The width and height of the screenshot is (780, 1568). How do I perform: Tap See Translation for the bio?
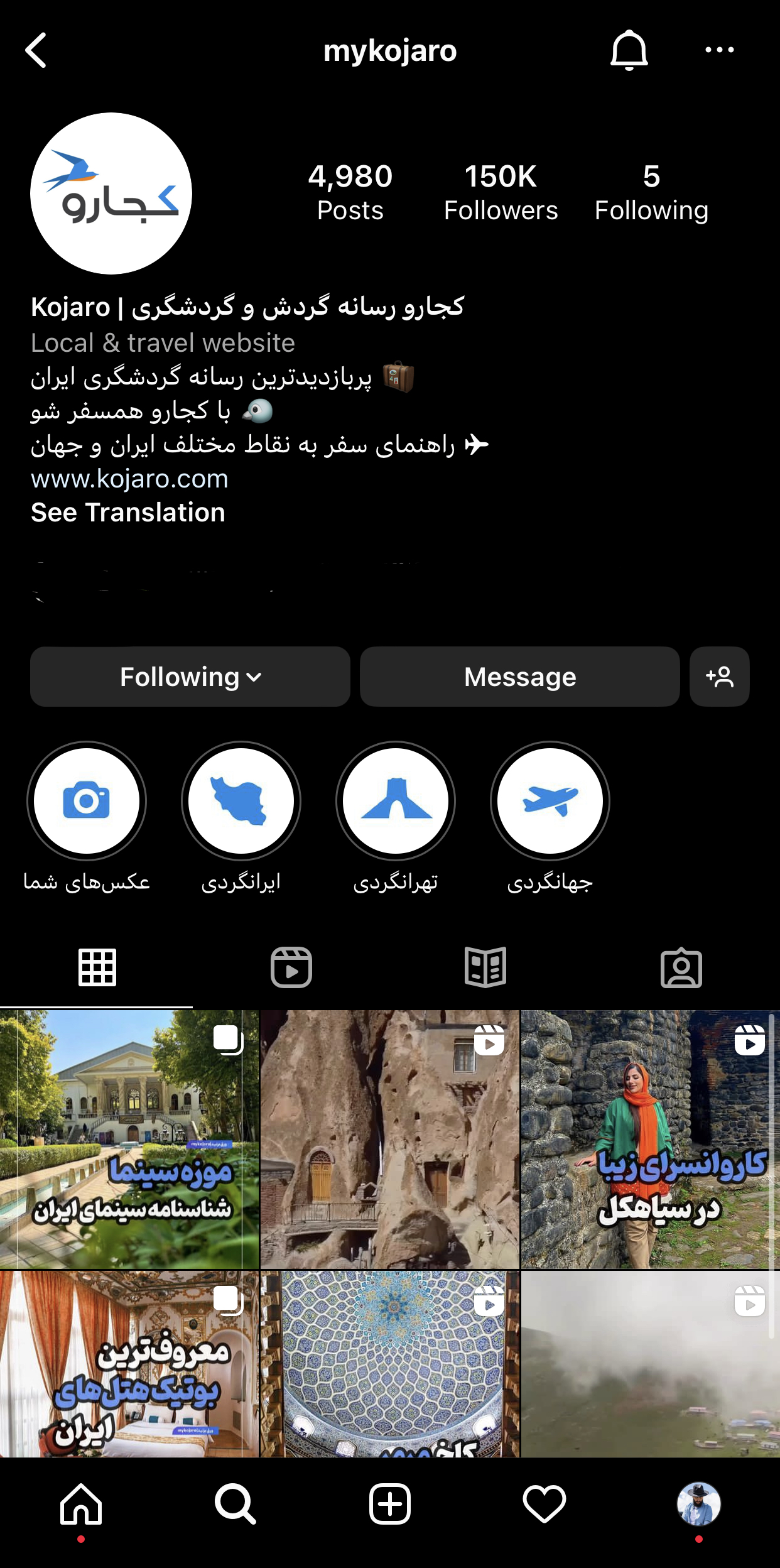click(x=128, y=513)
